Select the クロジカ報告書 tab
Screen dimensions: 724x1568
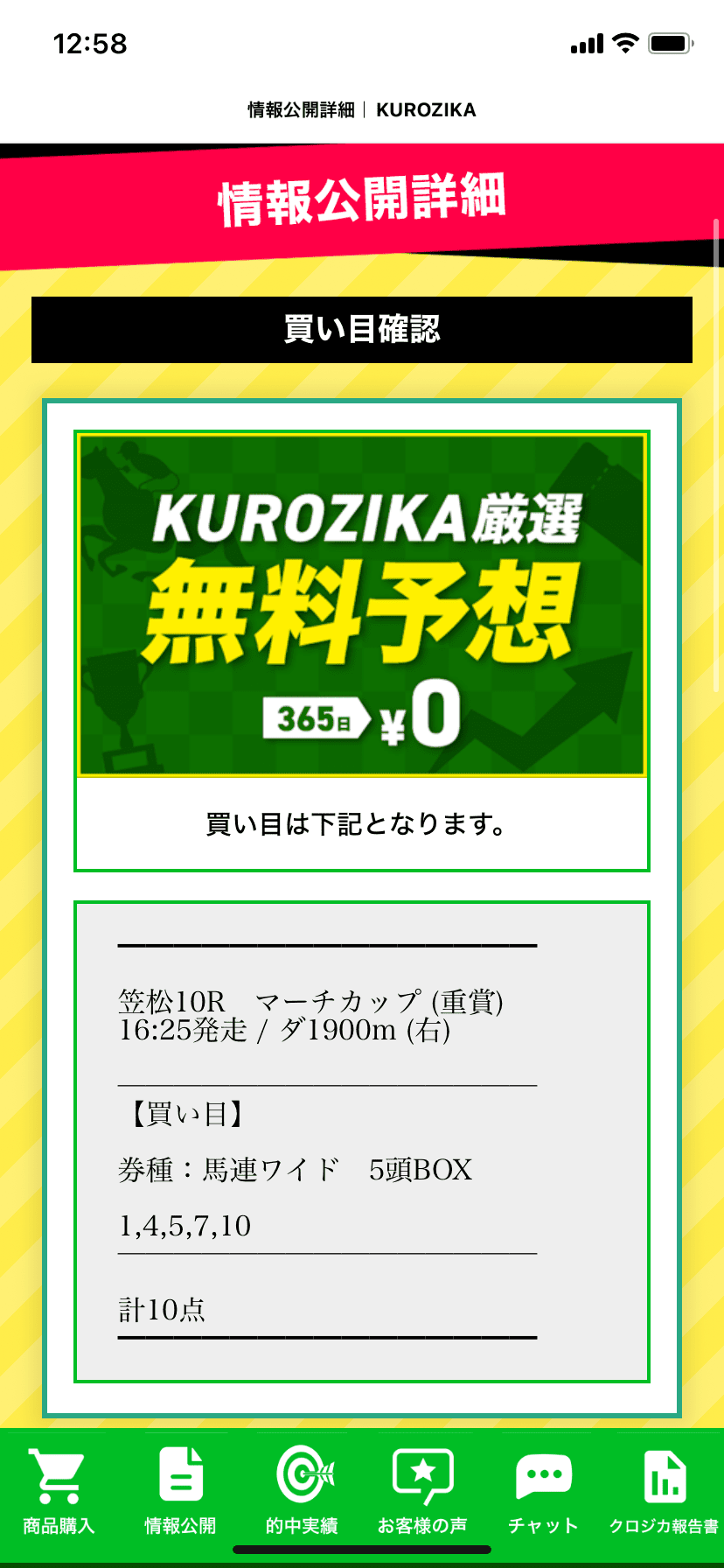664,1491
